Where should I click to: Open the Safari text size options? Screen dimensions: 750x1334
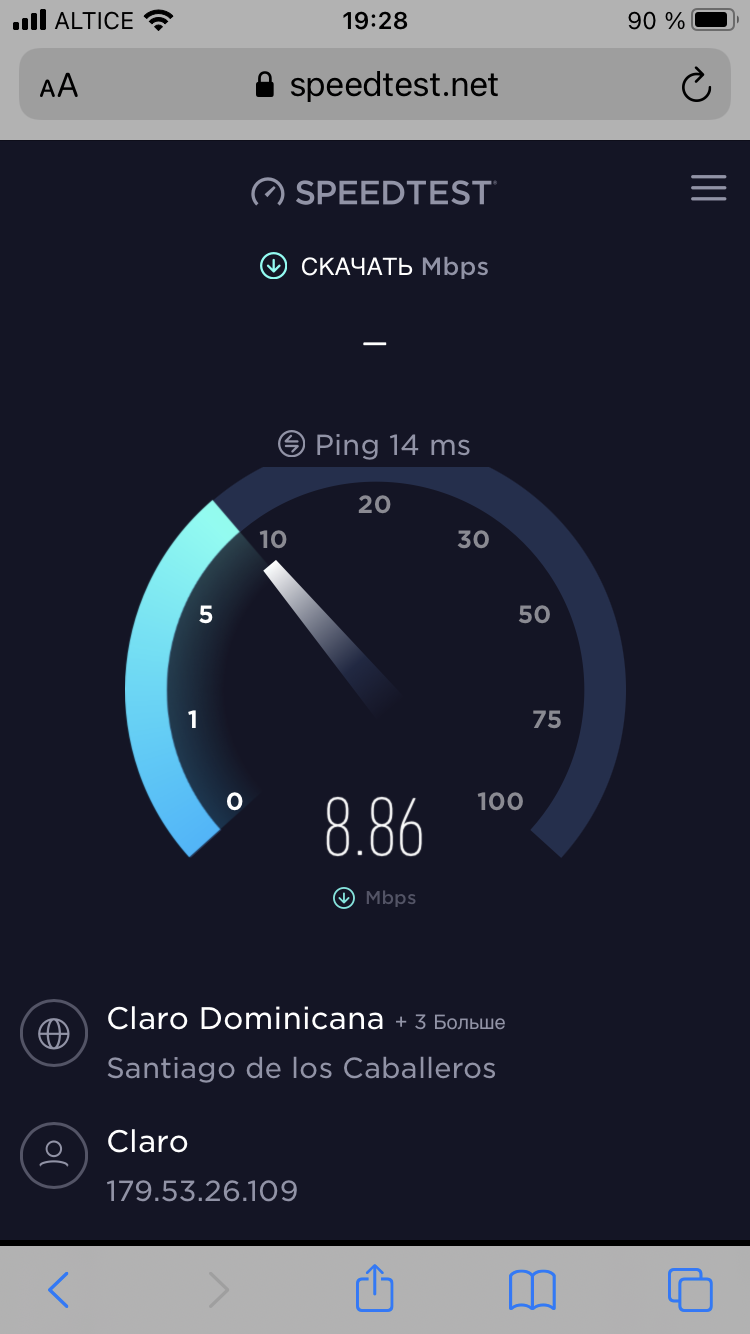coord(59,86)
